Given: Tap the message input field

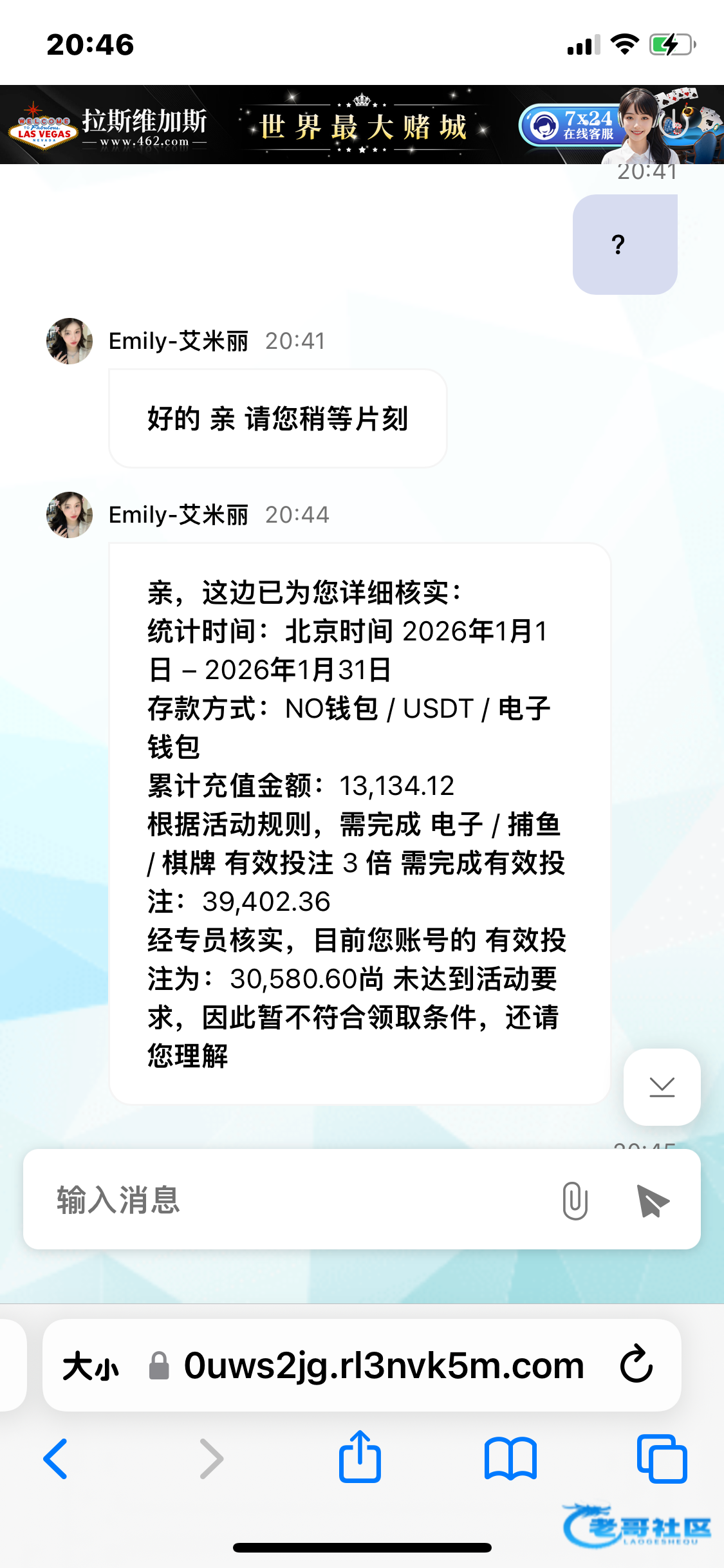Looking at the screenshot, I should point(290,1200).
